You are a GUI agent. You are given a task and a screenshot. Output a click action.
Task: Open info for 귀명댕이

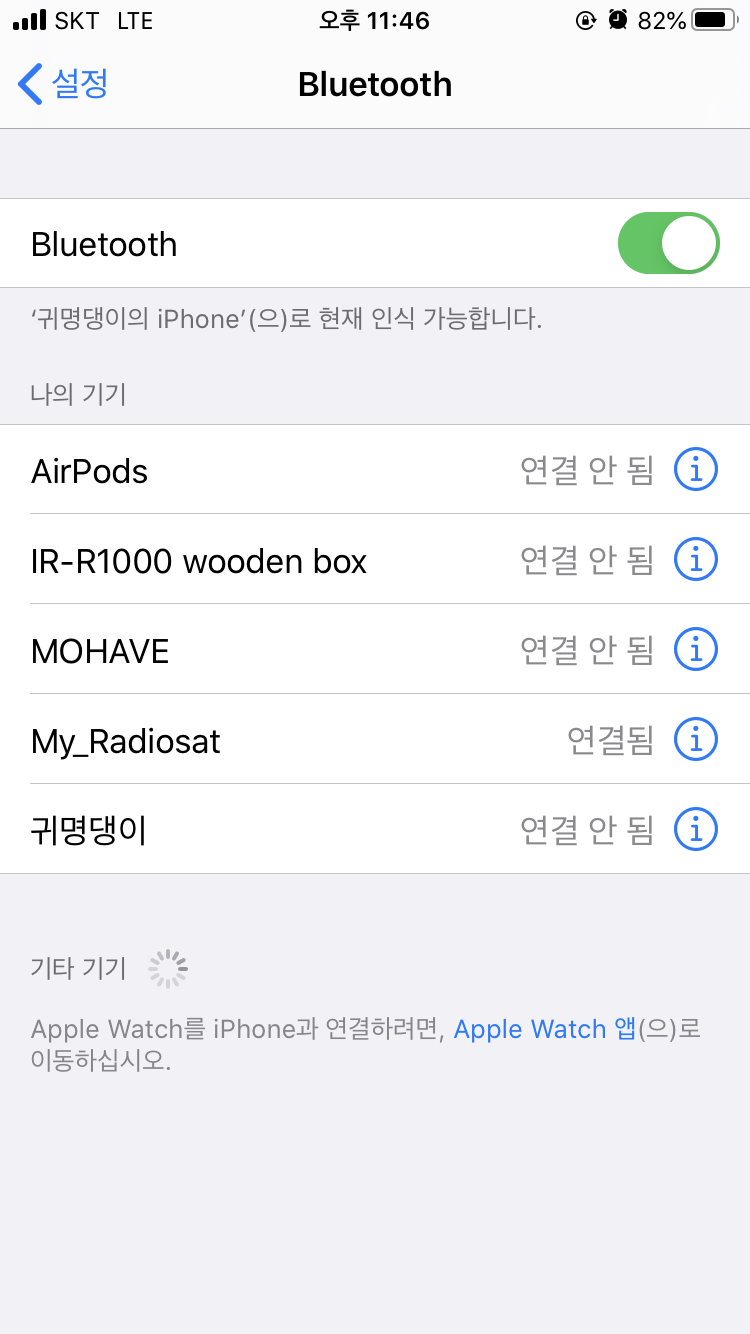696,829
